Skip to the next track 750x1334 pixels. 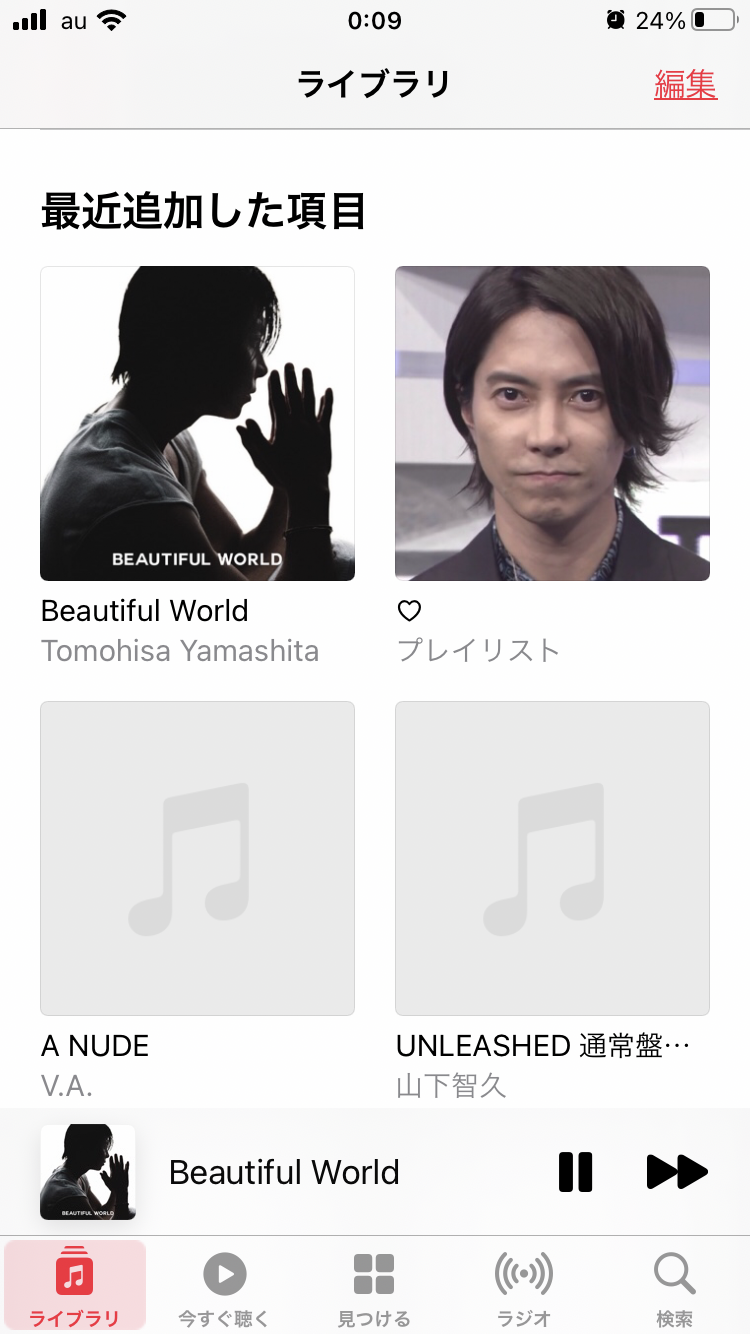[677, 1172]
